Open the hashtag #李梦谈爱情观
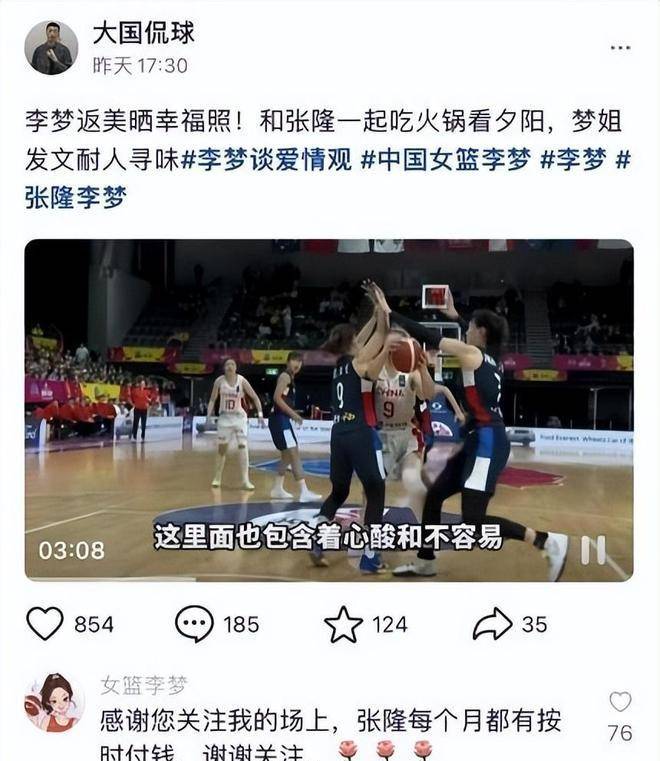 [267, 160]
